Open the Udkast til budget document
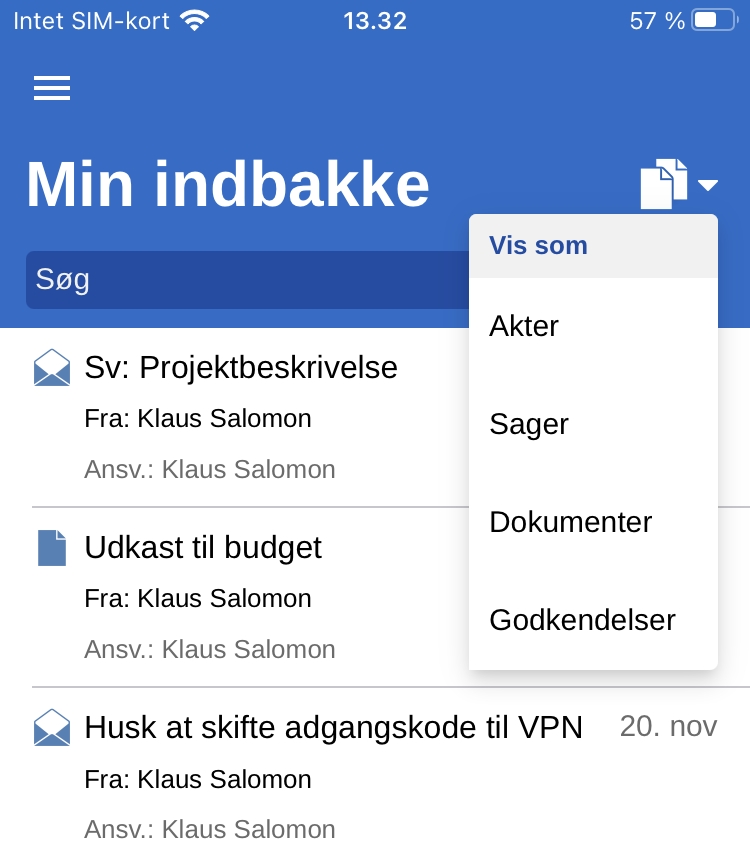This screenshot has width=750, height=866. pyautogui.click(x=203, y=548)
